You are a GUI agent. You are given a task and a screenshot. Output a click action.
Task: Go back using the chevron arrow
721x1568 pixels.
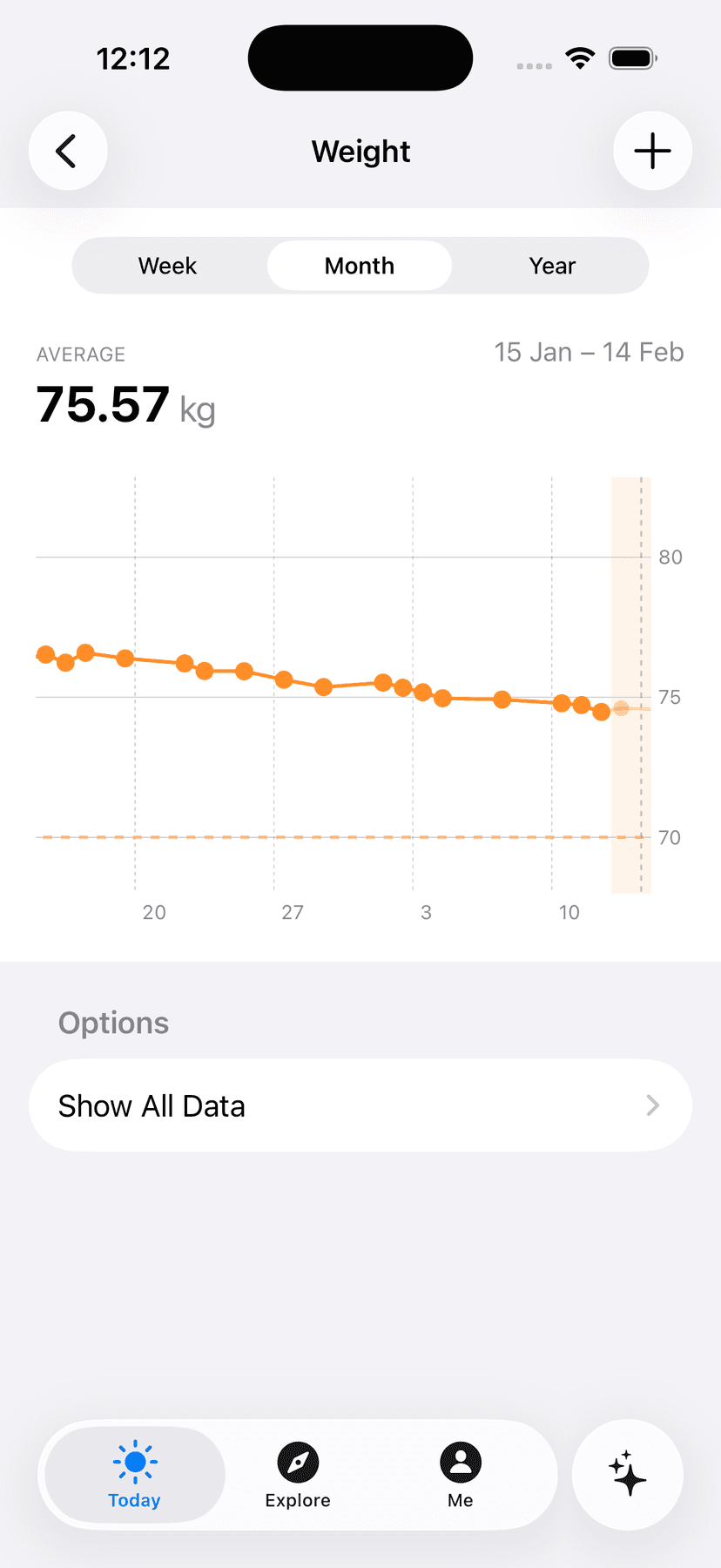67,150
